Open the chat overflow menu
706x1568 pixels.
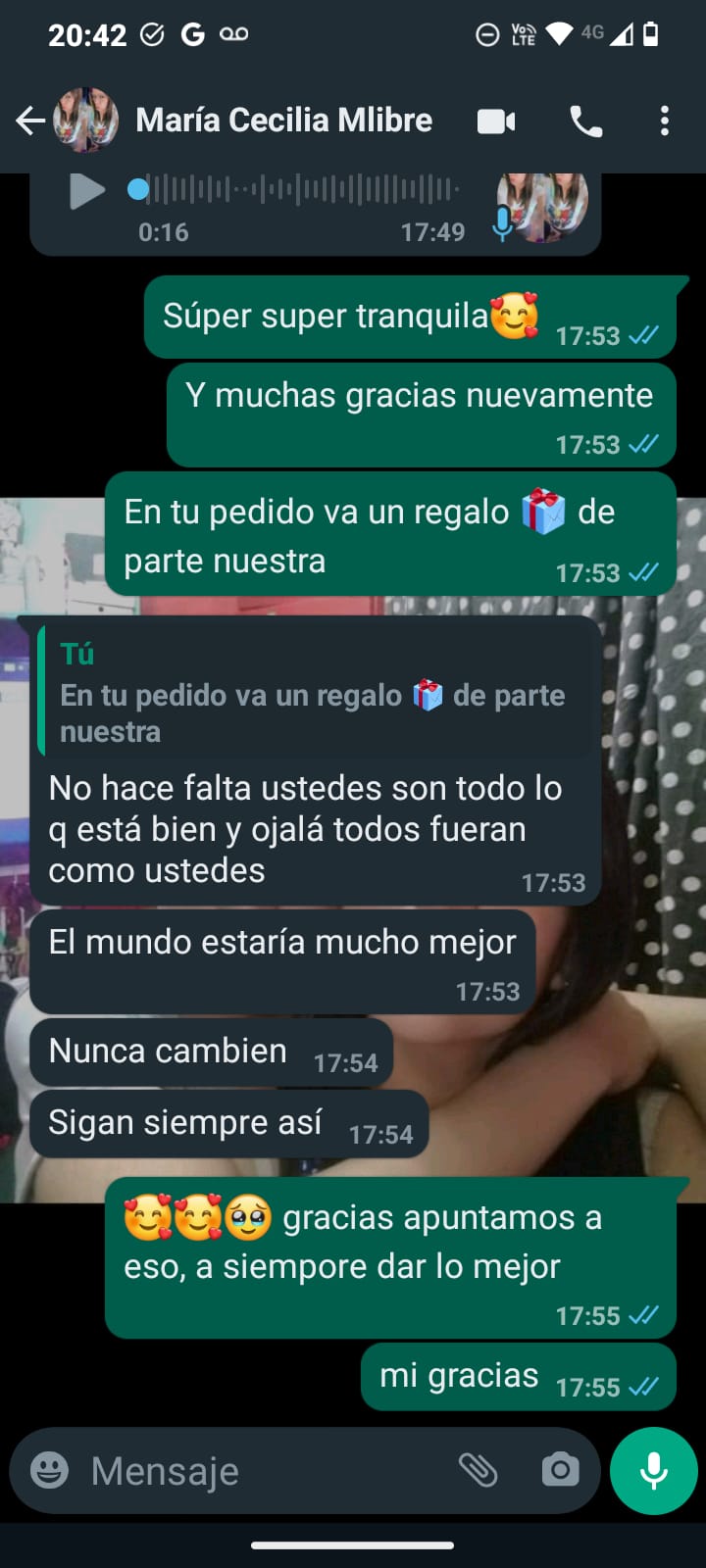665,122
